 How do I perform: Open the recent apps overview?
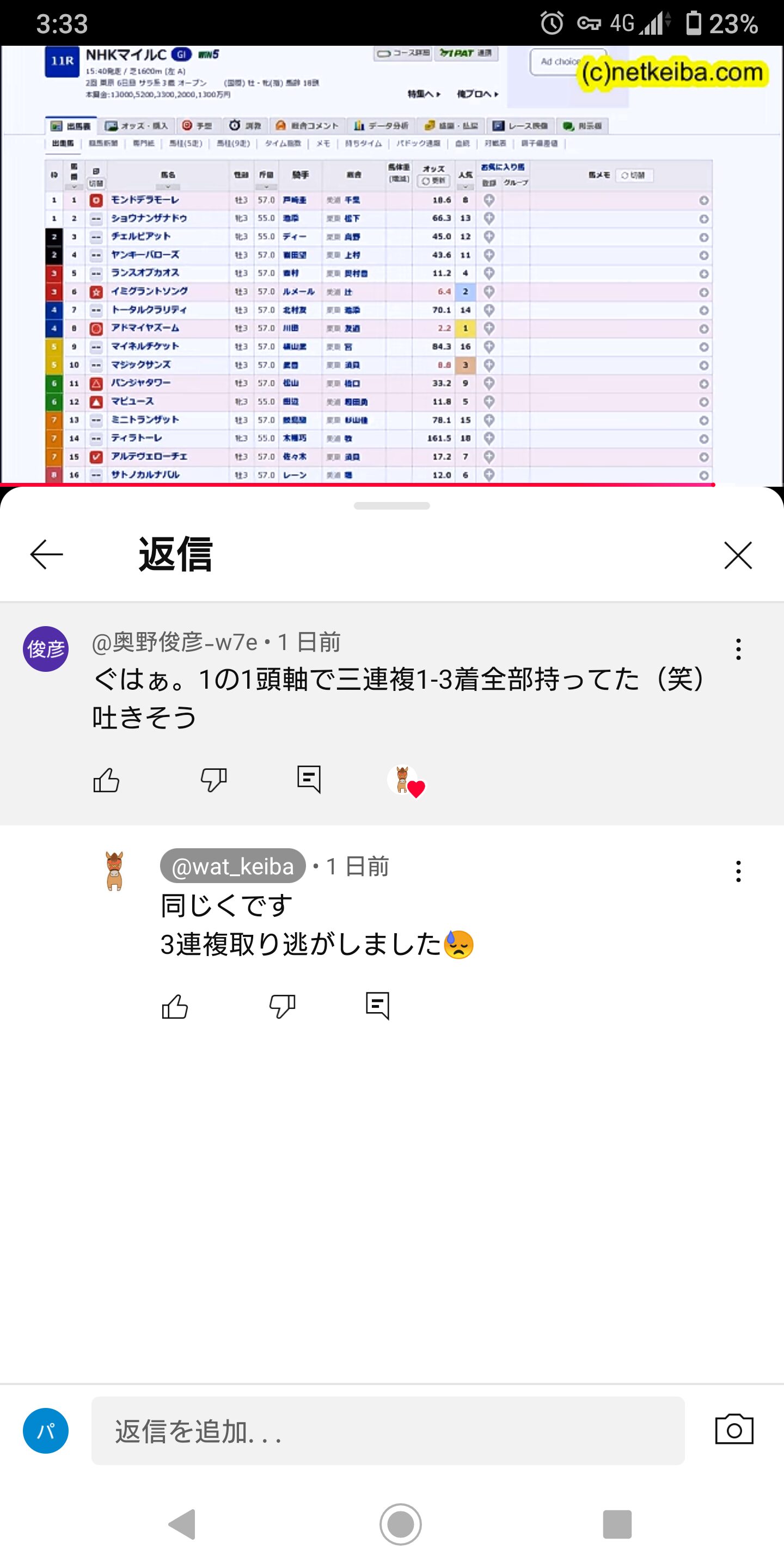(617, 1524)
